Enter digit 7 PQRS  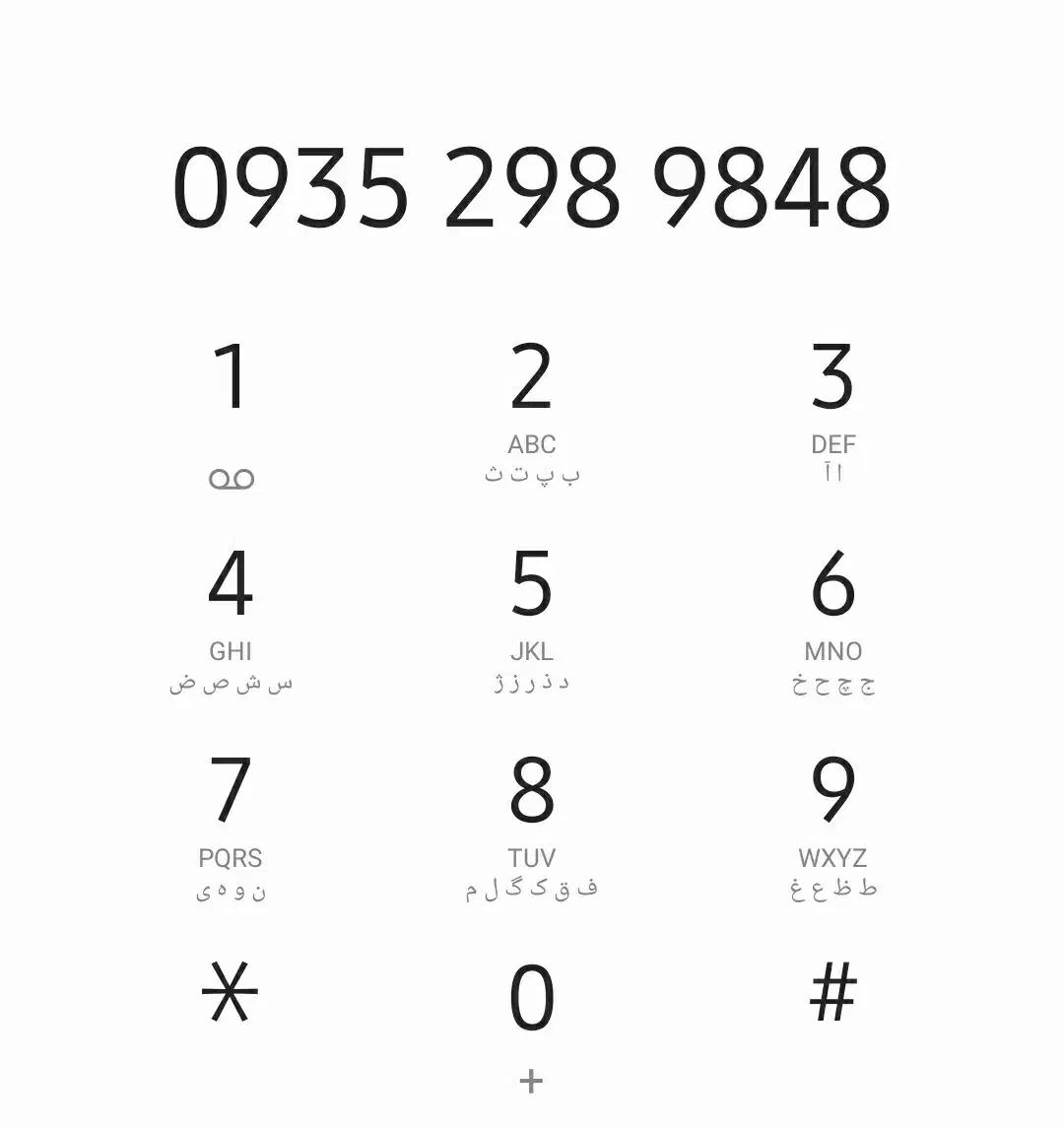click(x=231, y=828)
